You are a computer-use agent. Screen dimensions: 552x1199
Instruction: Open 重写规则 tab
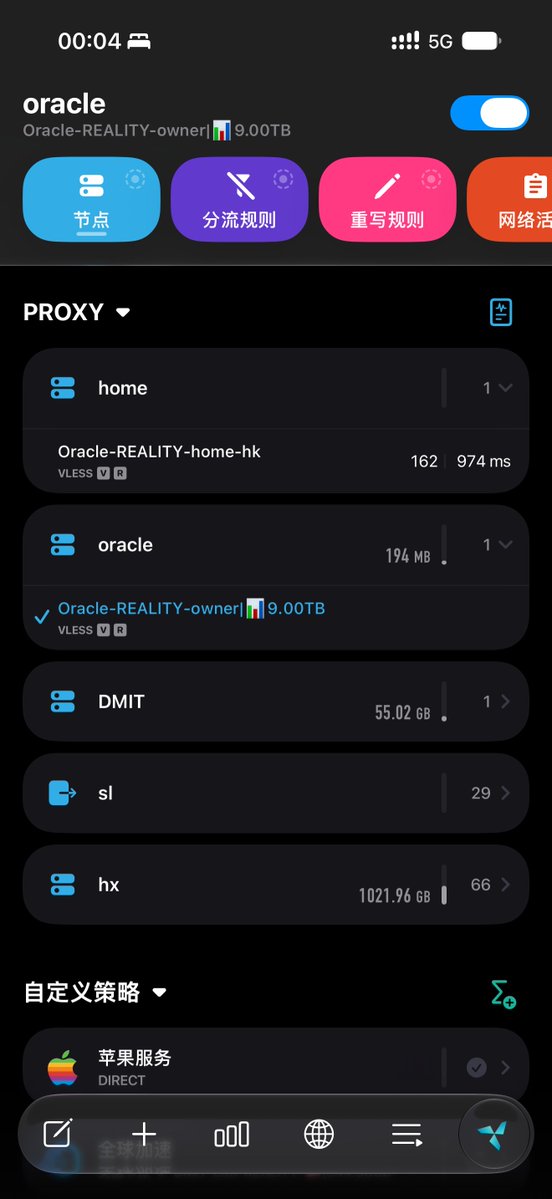click(387, 199)
